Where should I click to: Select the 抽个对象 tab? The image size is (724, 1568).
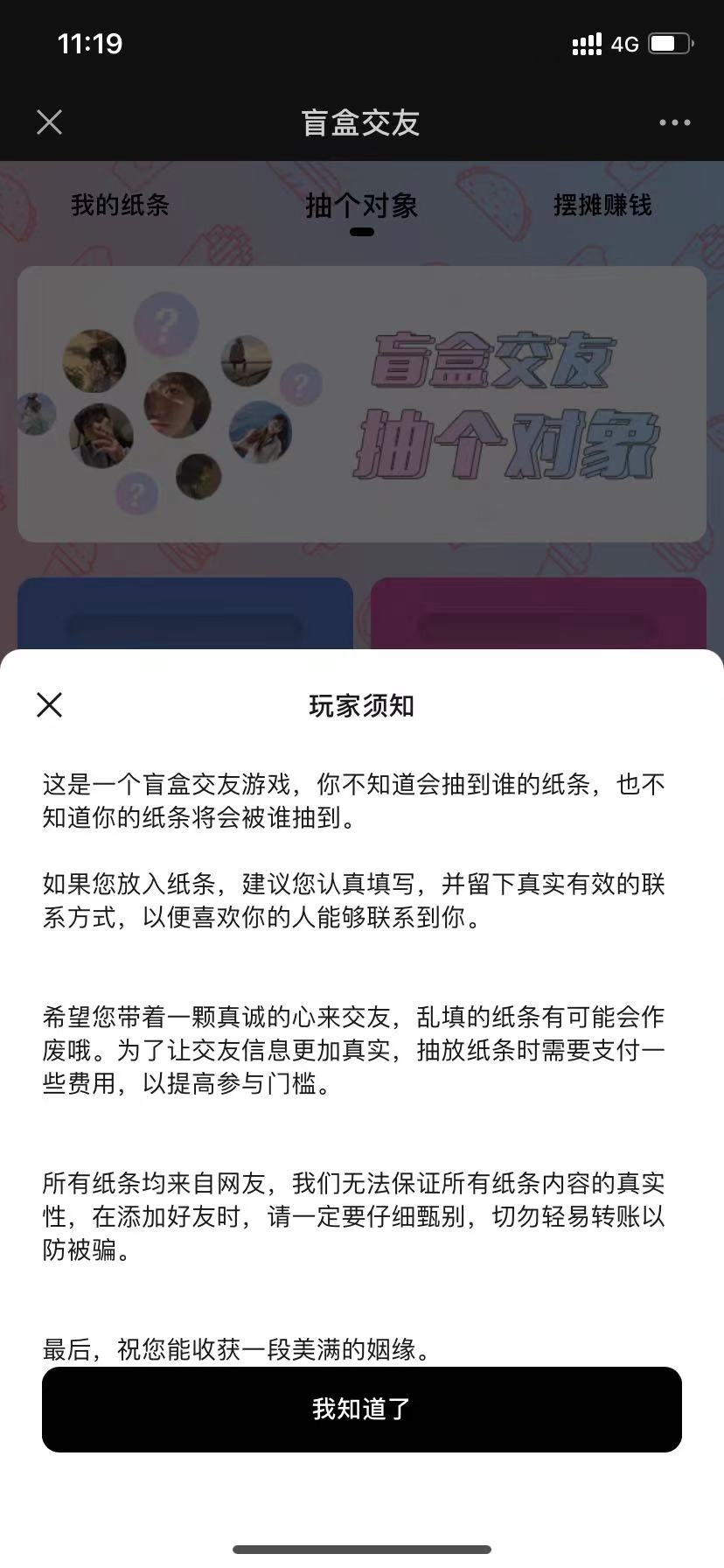[360, 206]
